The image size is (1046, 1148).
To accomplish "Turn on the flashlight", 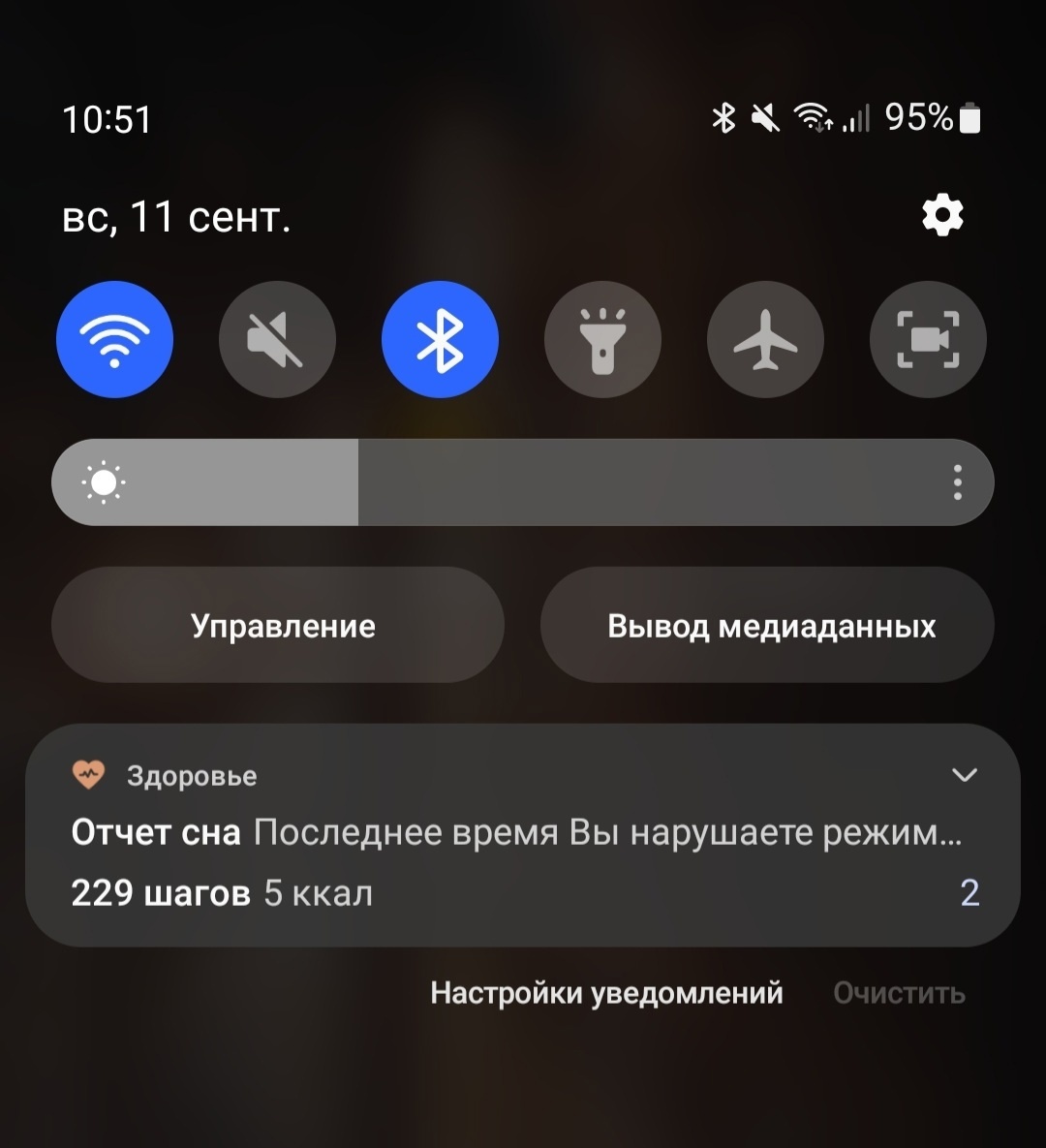I will [602, 340].
